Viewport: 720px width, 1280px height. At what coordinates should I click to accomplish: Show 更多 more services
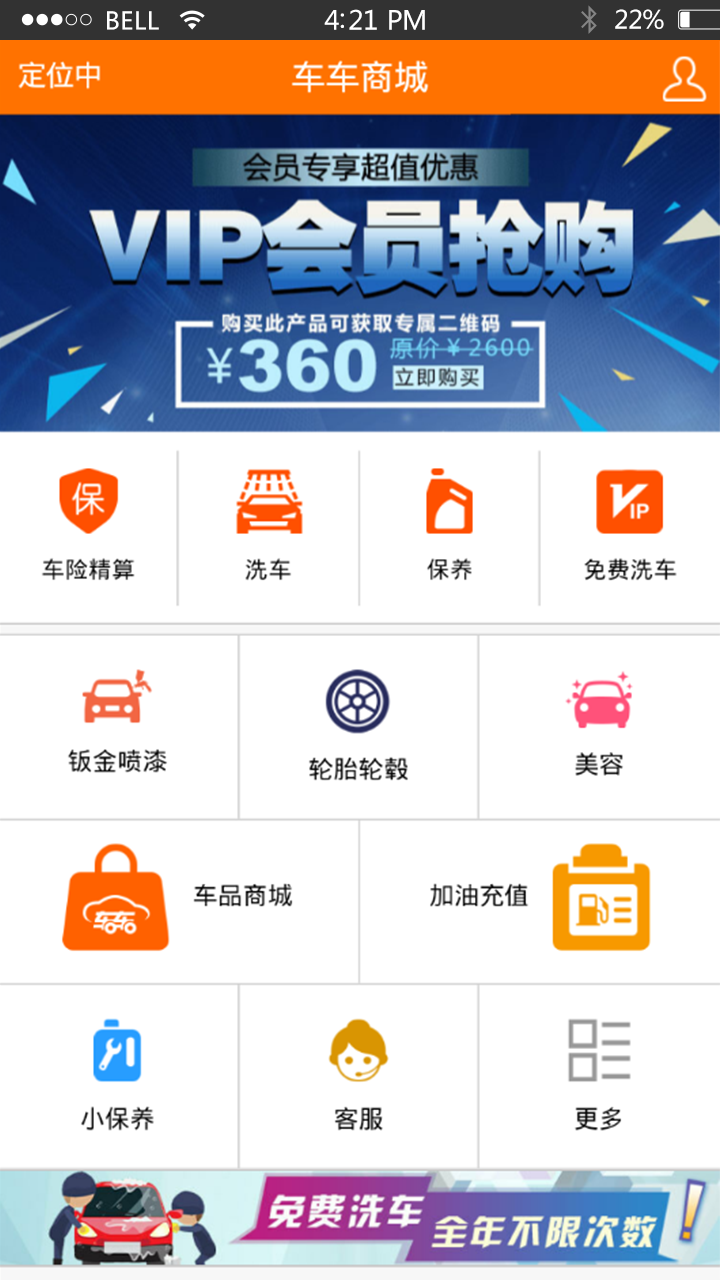point(599,1076)
